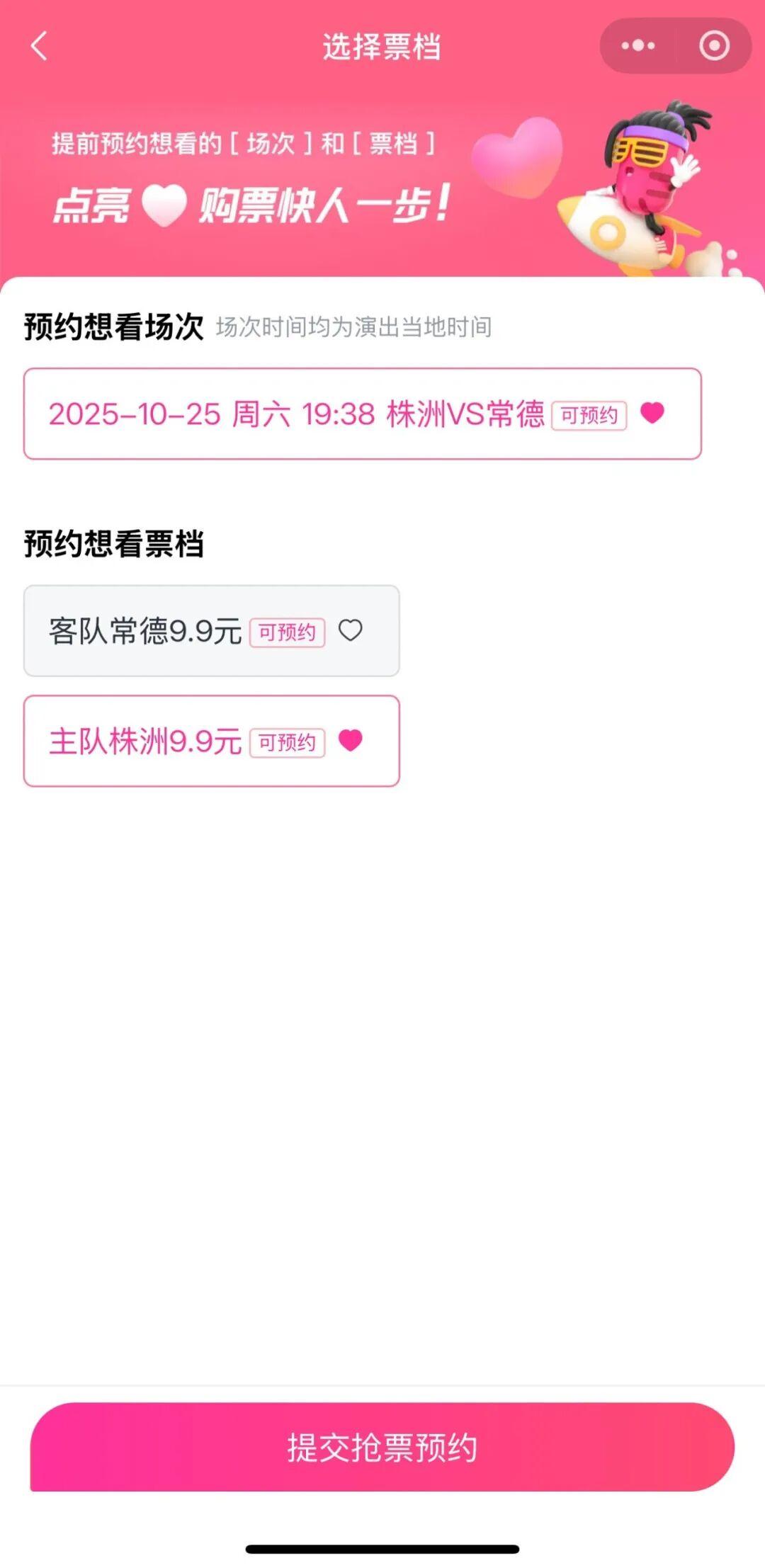Image resolution: width=765 pixels, height=1568 pixels.
Task: Go back using the top-left arrow
Action: pos(40,47)
